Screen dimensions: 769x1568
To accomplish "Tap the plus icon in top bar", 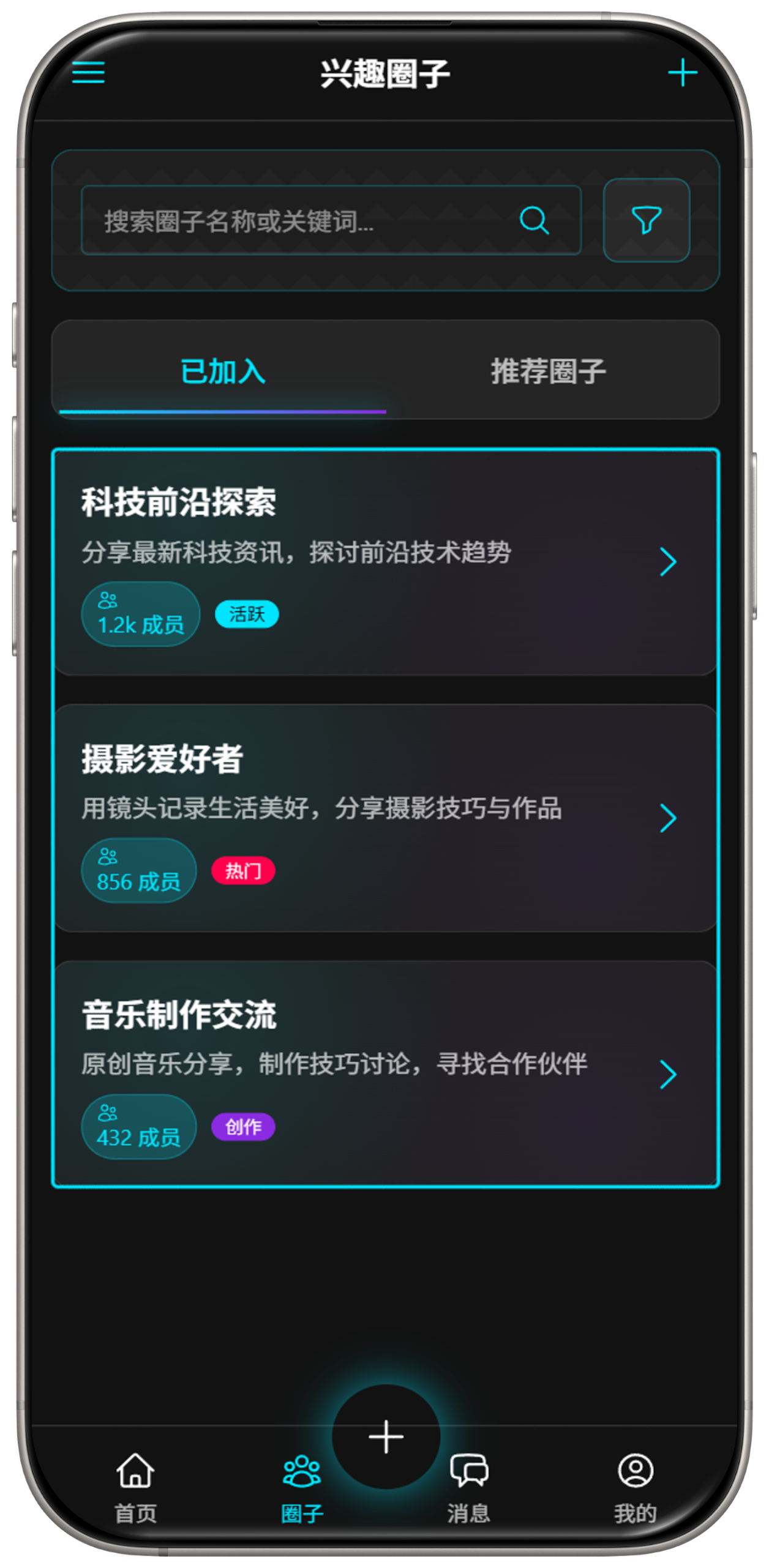I will click(x=682, y=73).
